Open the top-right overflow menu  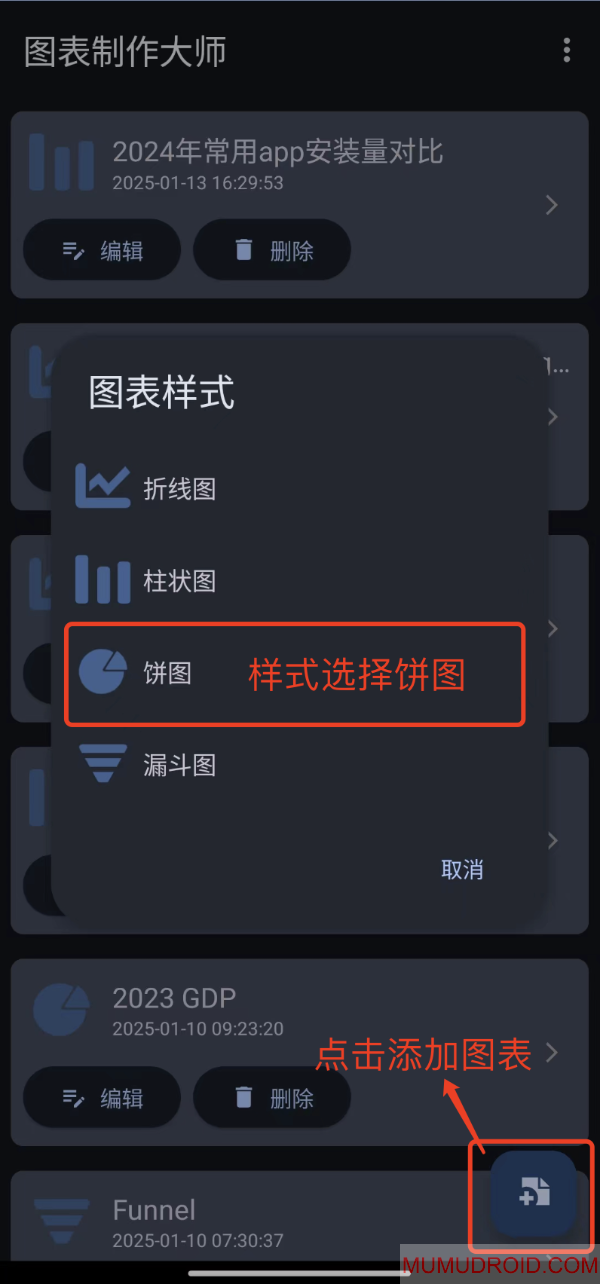tap(567, 50)
